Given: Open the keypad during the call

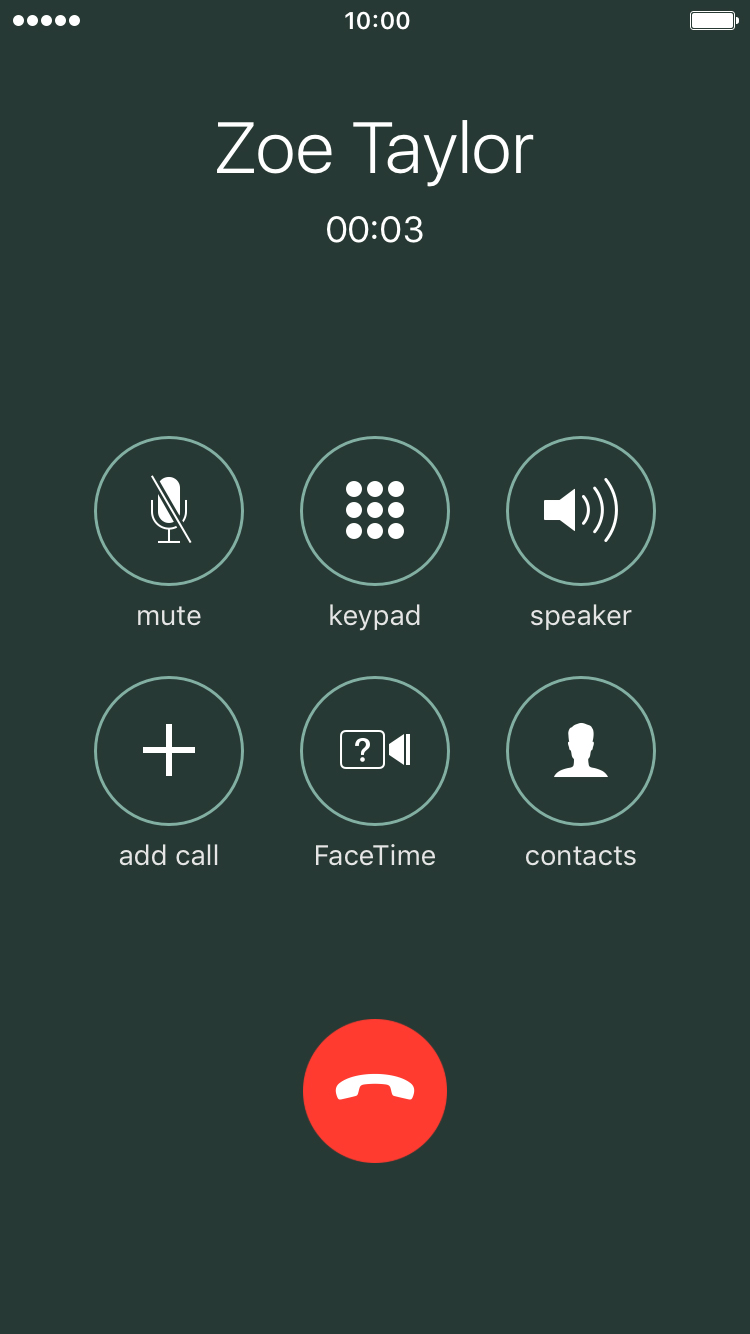Looking at the screenshot, I should (x=375, y=511).
